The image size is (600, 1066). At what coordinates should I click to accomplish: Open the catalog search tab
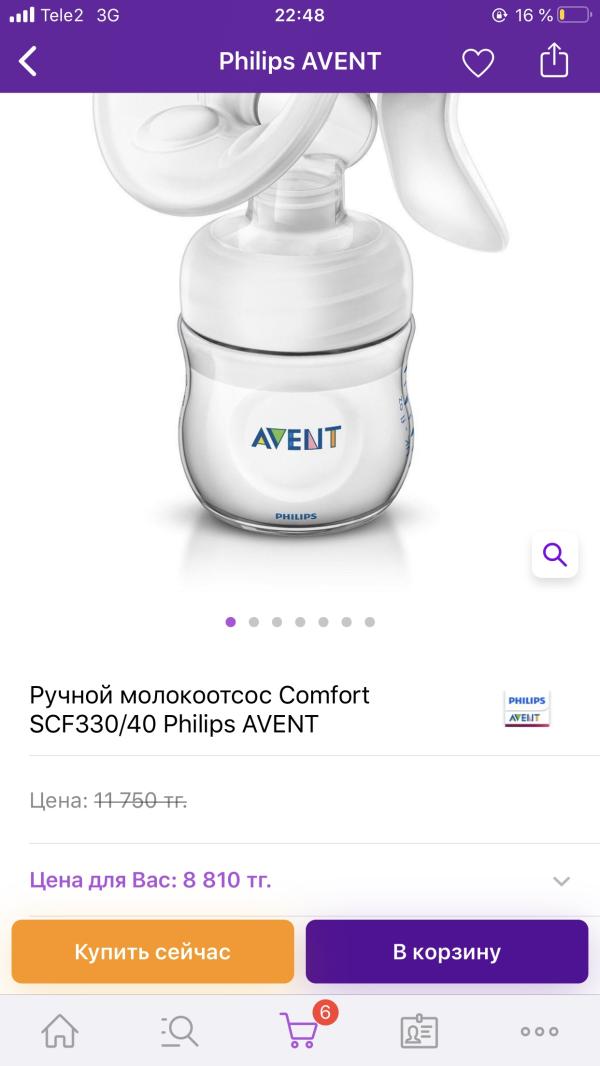[x=180, y=1031]
